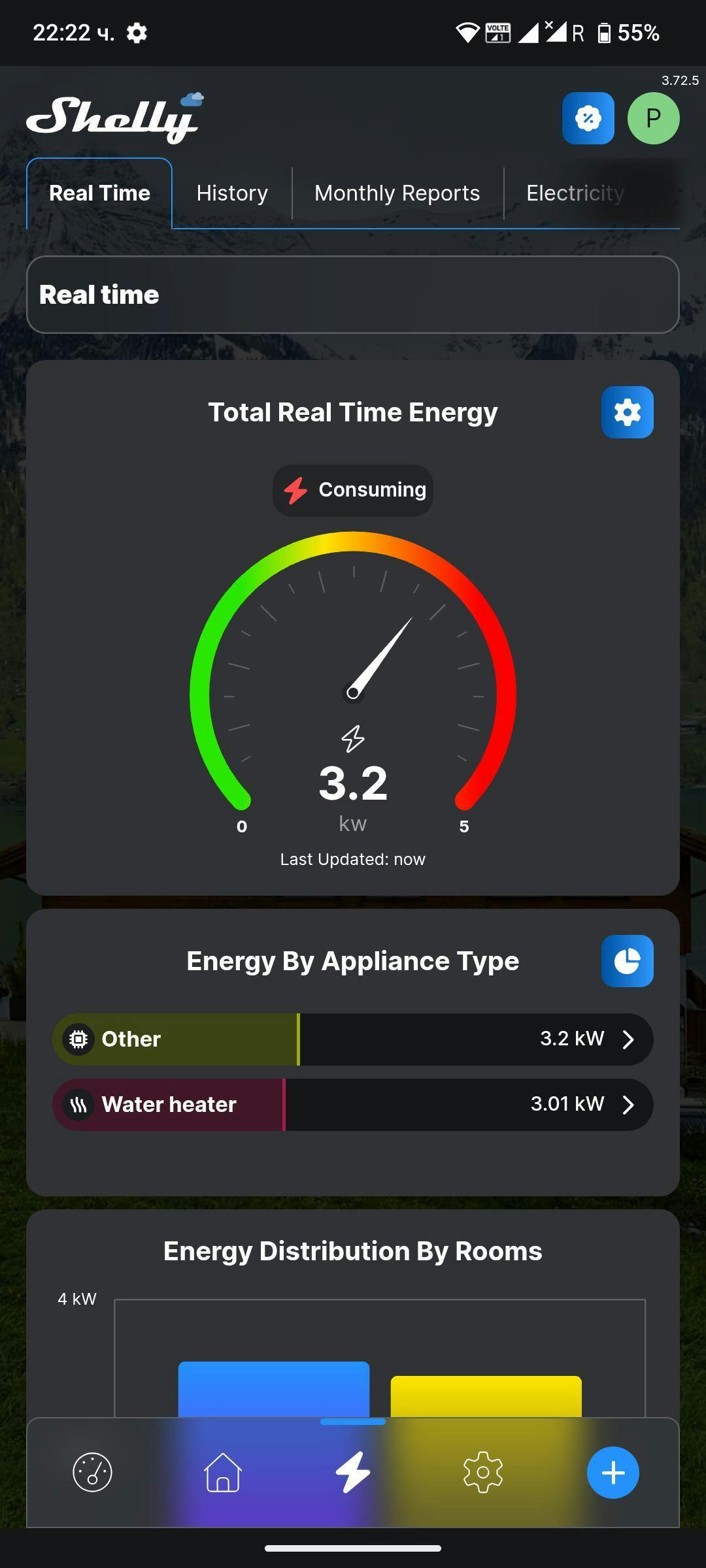
Task: Switch to the Monthly Reports tab
Action: pyautogui.click(x=397, y=193)
